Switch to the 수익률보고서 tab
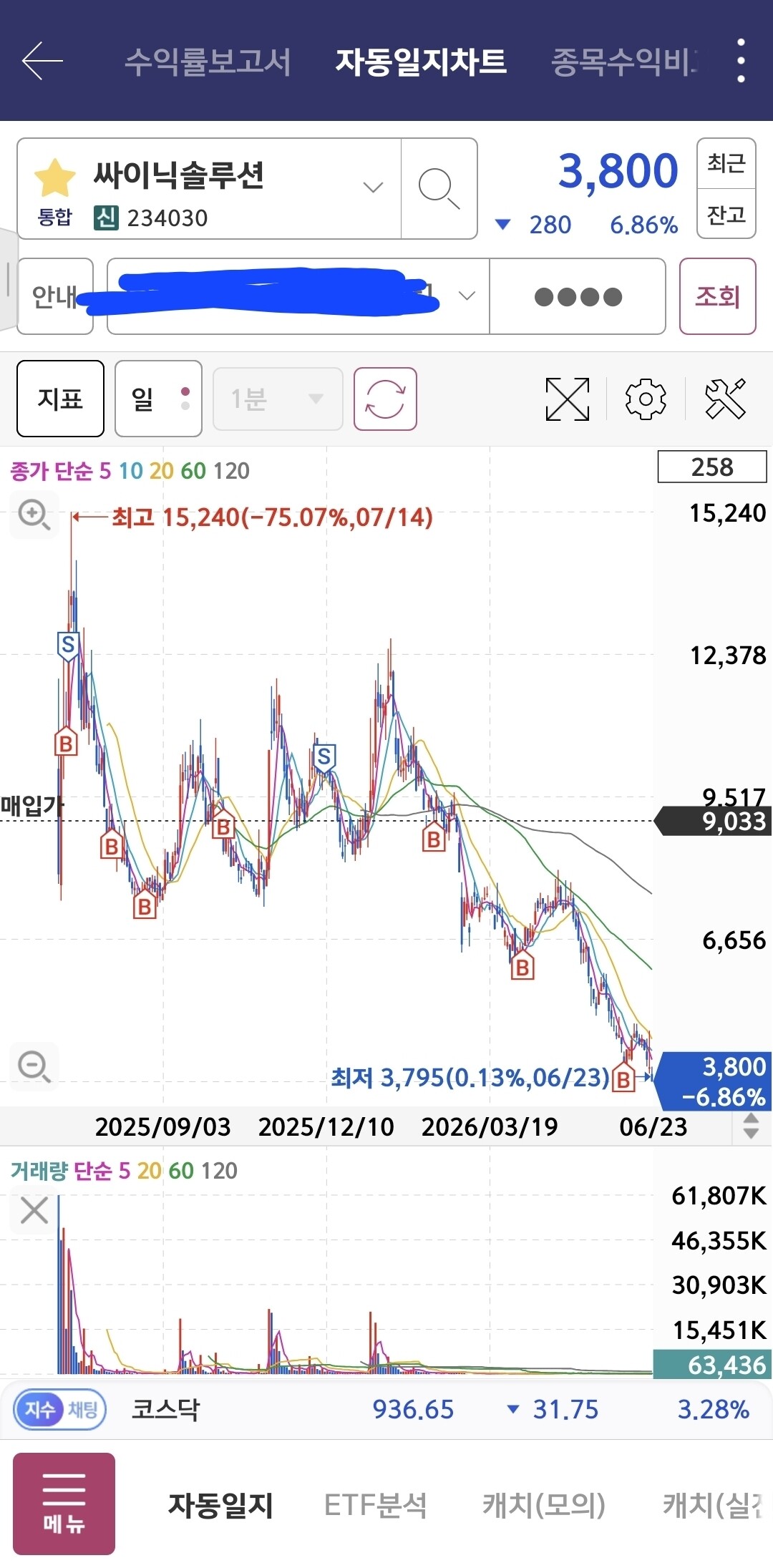 208,62
